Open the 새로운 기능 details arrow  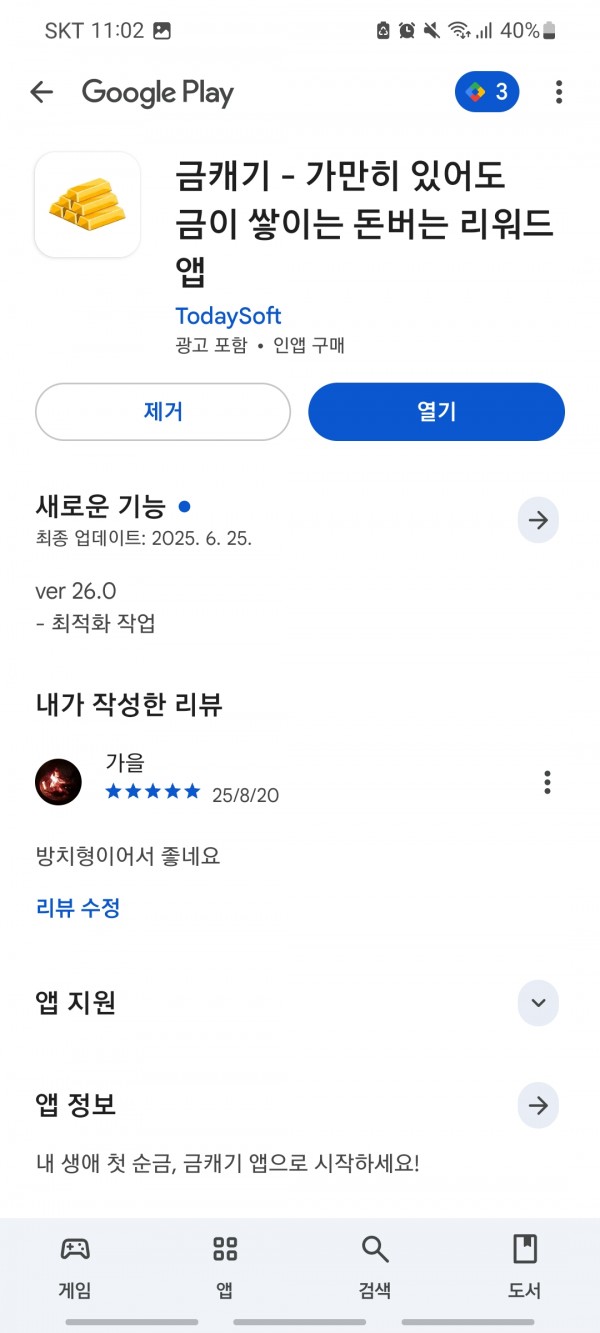point(538,520)
